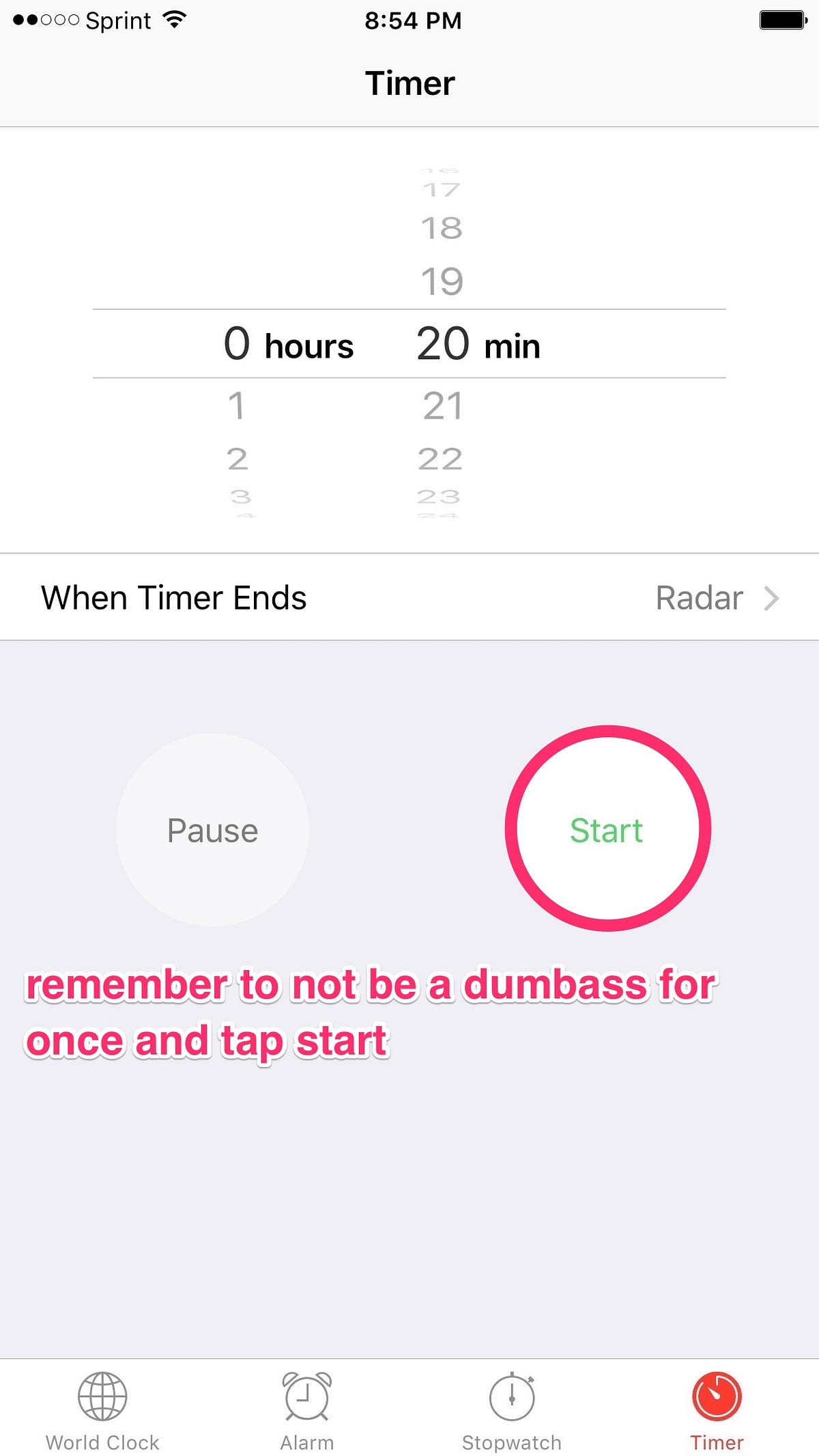The height and width of the screenshot is (1456, 819).
Task: Open When Timer Ends sound options
Action: pyautogui.click(x=409, y=597)
